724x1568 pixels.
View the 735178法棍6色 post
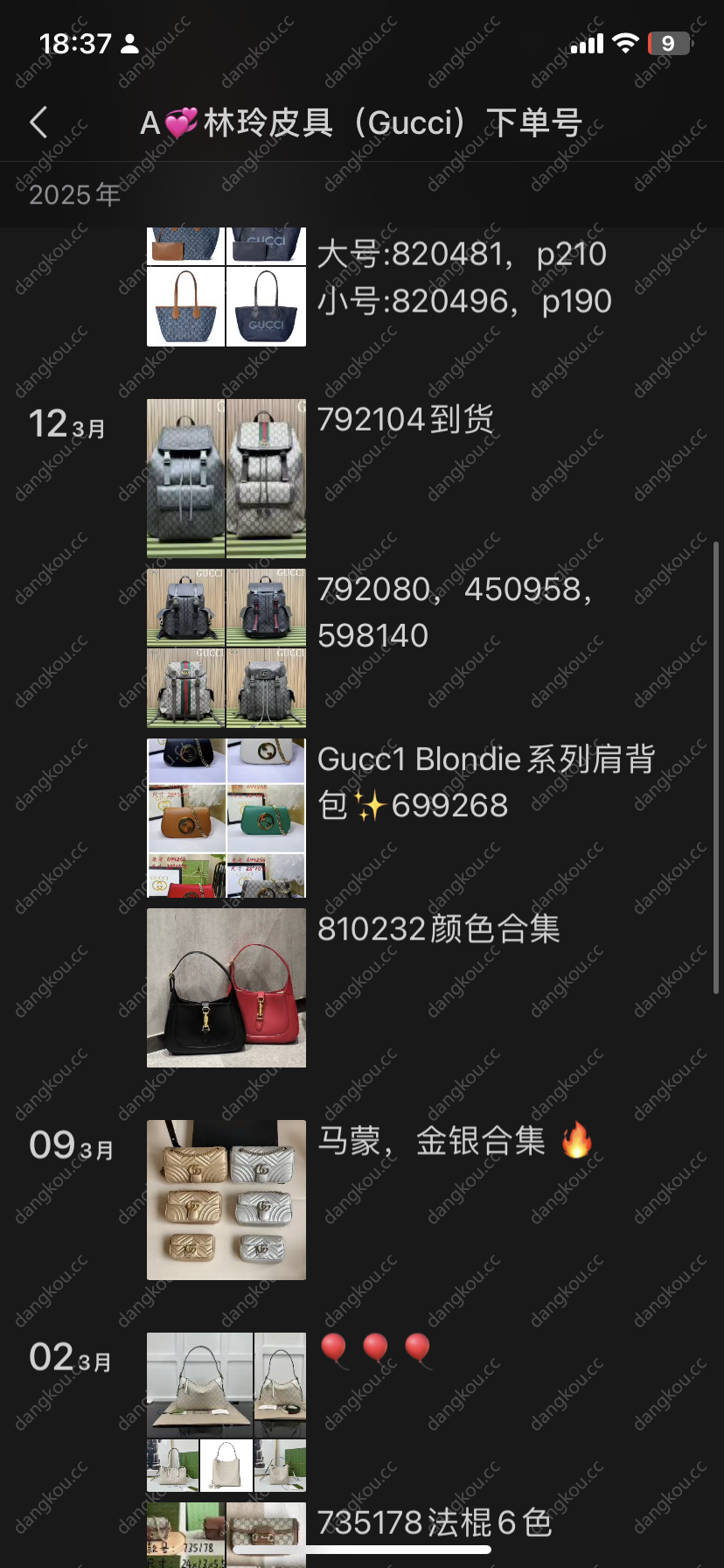(x=435, y=1523)
